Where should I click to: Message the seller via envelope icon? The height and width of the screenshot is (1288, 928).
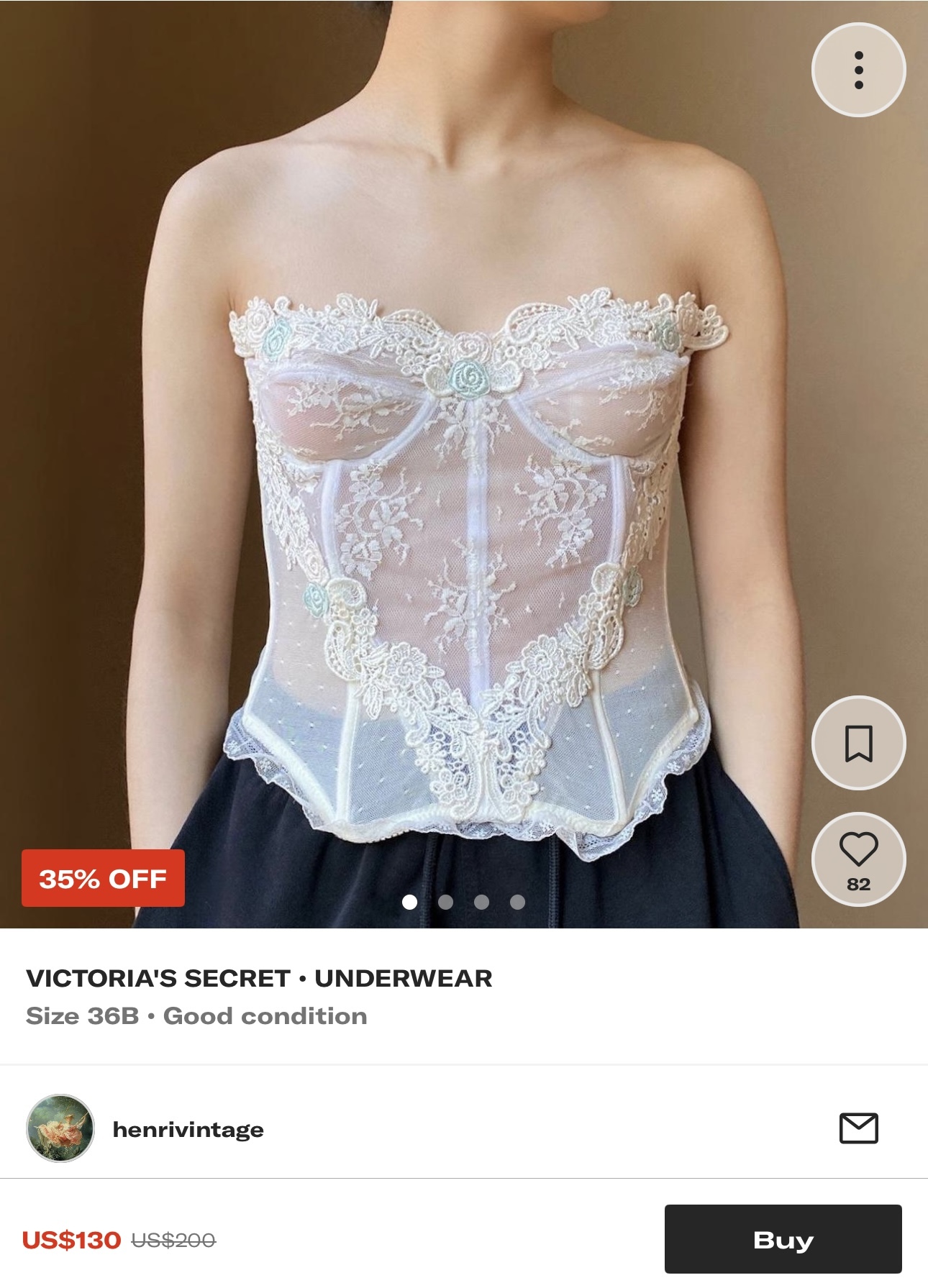(x=858, y=1128)
